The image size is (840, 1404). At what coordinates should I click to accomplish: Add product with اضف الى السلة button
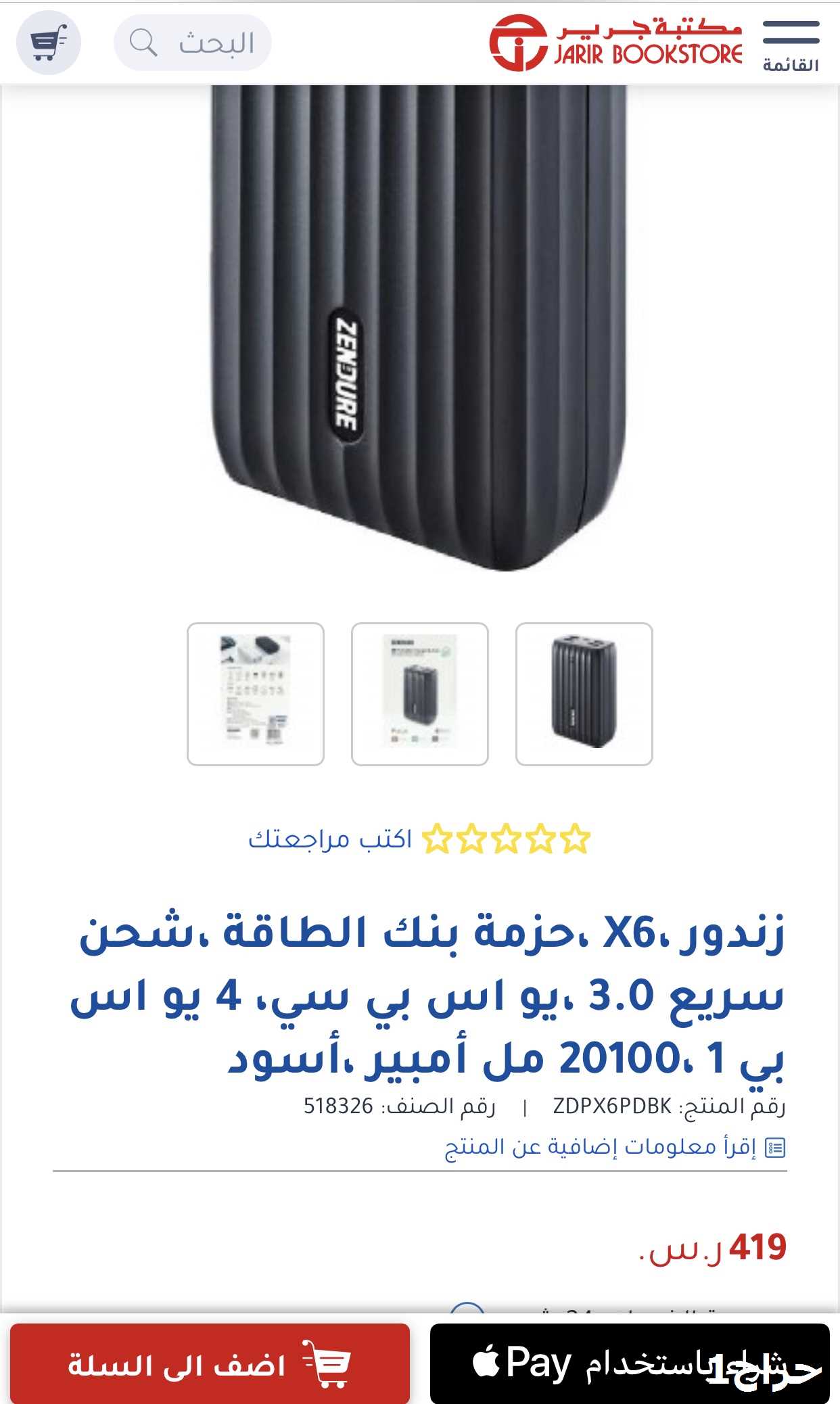coord(210,1363)
